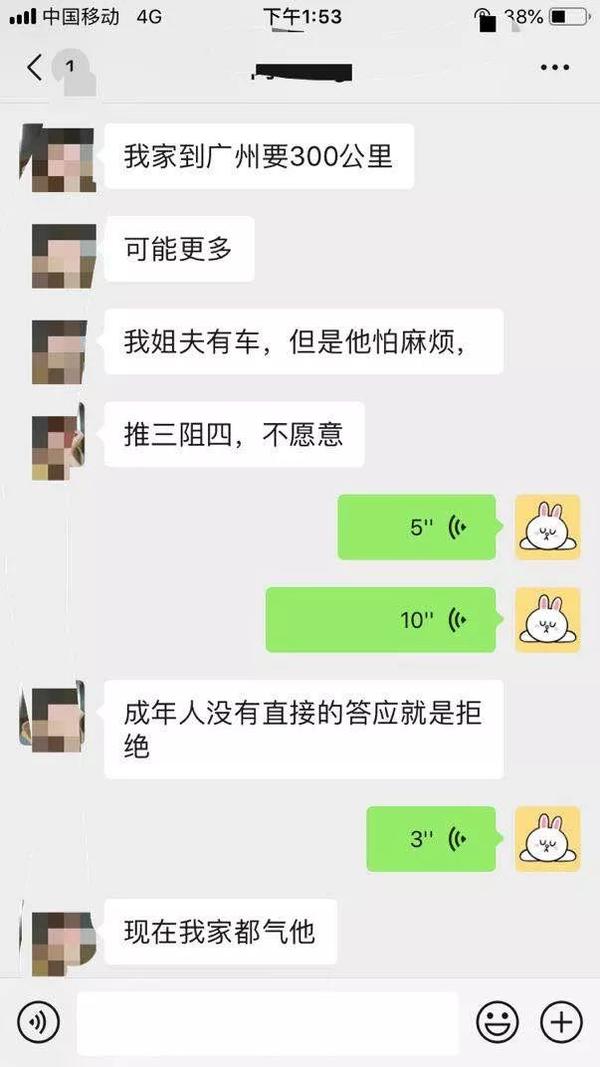Open the plus attachment menu
The image size is (600, 1067).
point(561,1022)
